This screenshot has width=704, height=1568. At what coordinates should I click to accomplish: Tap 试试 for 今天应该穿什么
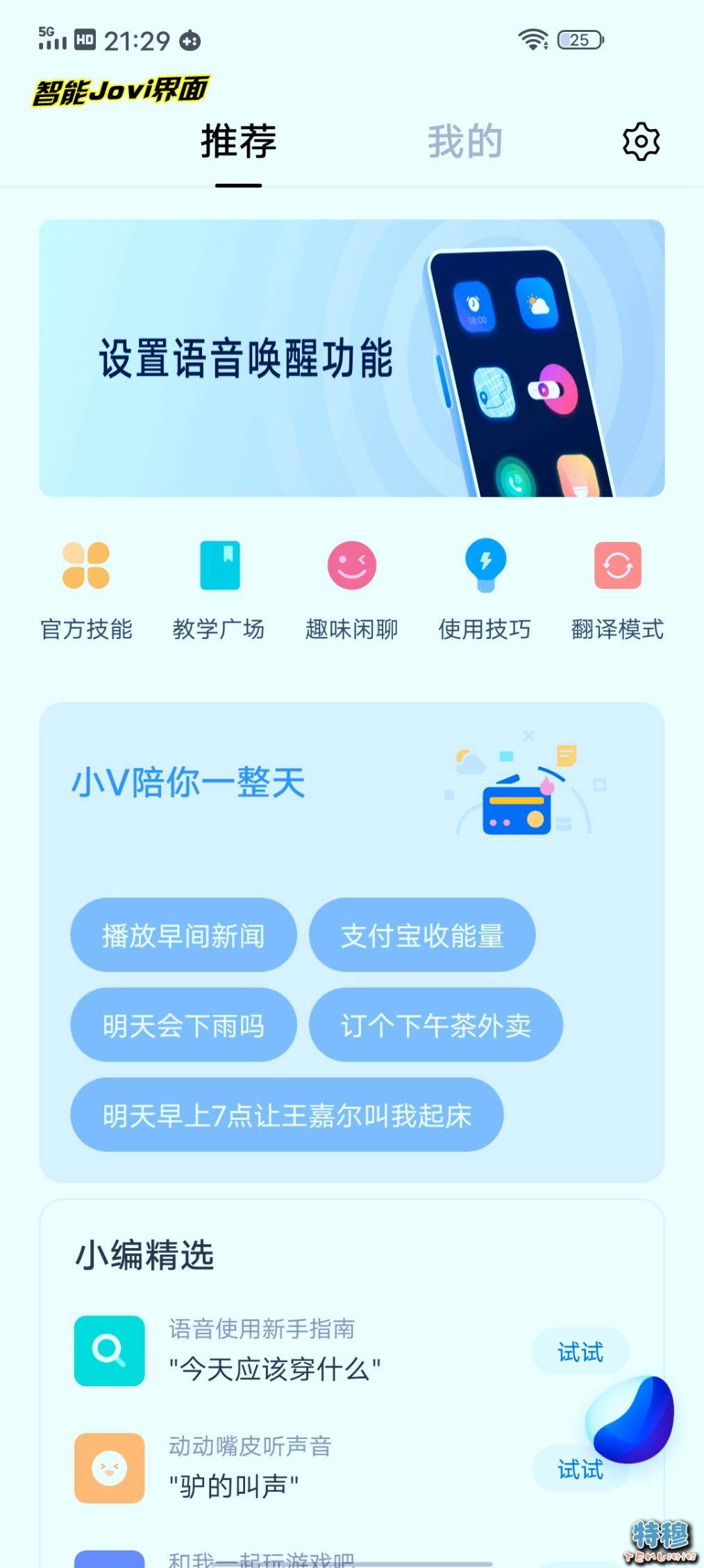580,1352
